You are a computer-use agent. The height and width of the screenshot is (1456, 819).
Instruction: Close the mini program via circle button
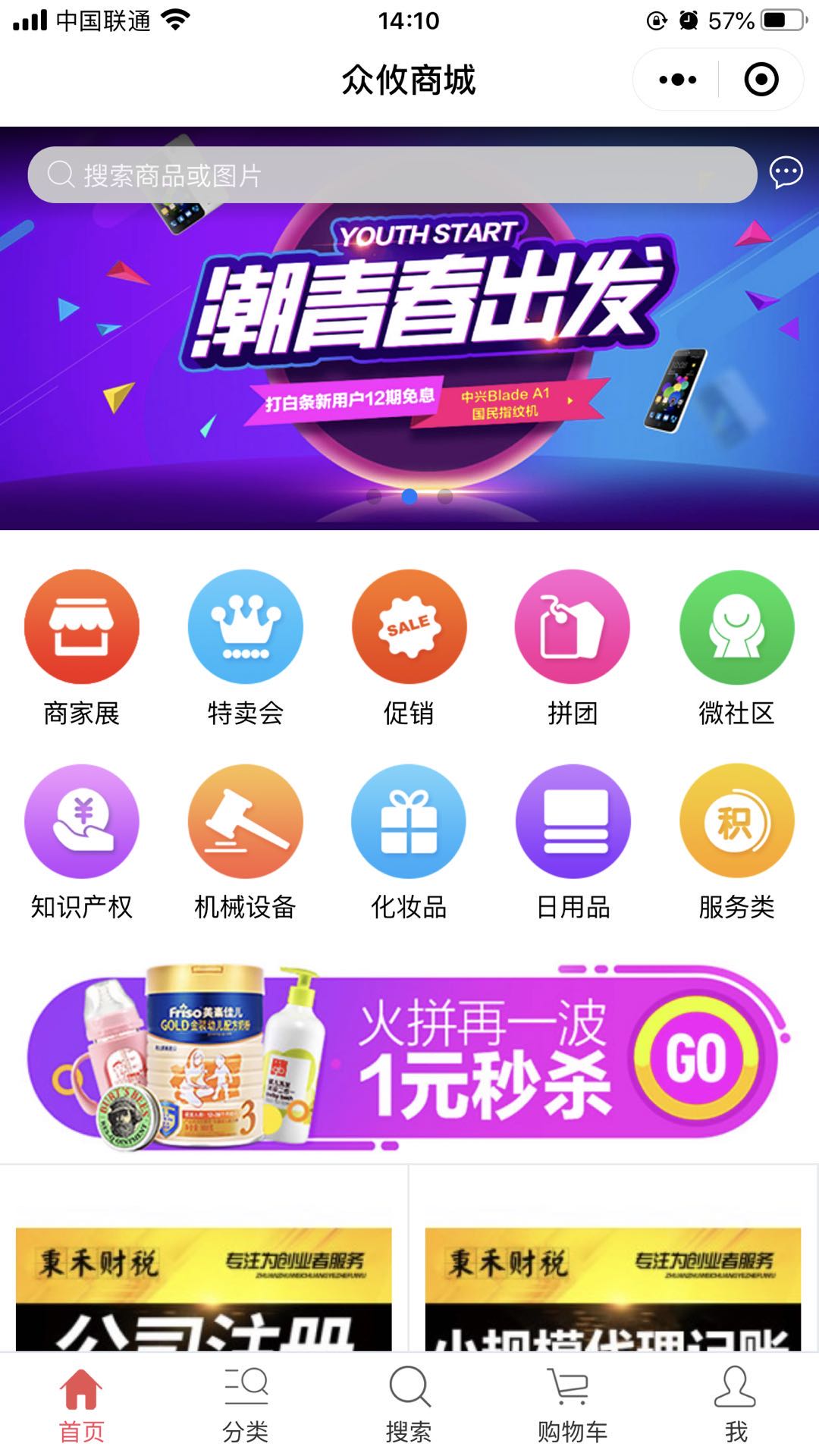[761, 80]
